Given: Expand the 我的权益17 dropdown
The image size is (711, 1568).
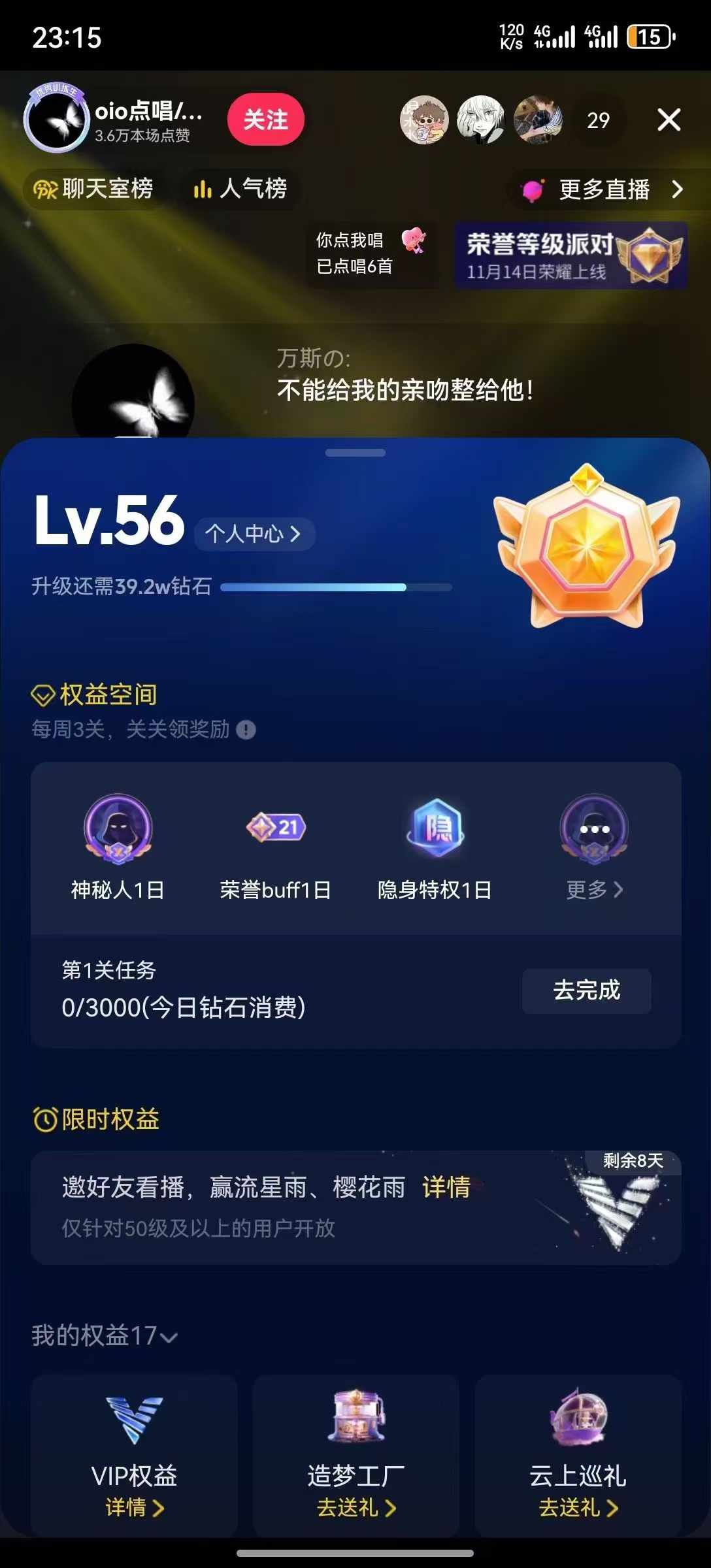Looking at the screenshot, I should click(x=105, y=1336).
